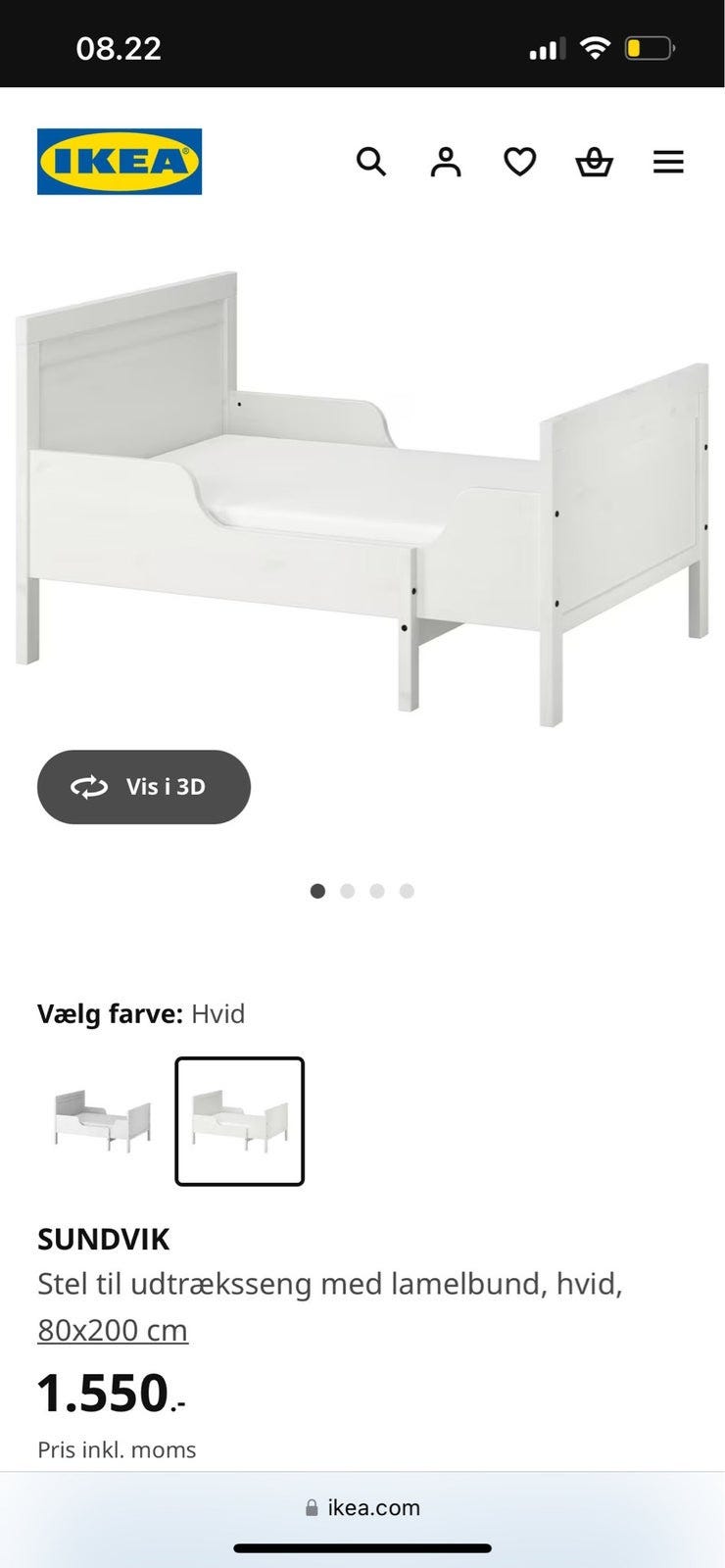Image resolution: width=725 pixels, height=1568 pixels.
Task: Click the IKEA logo
Action: point(119,160)
